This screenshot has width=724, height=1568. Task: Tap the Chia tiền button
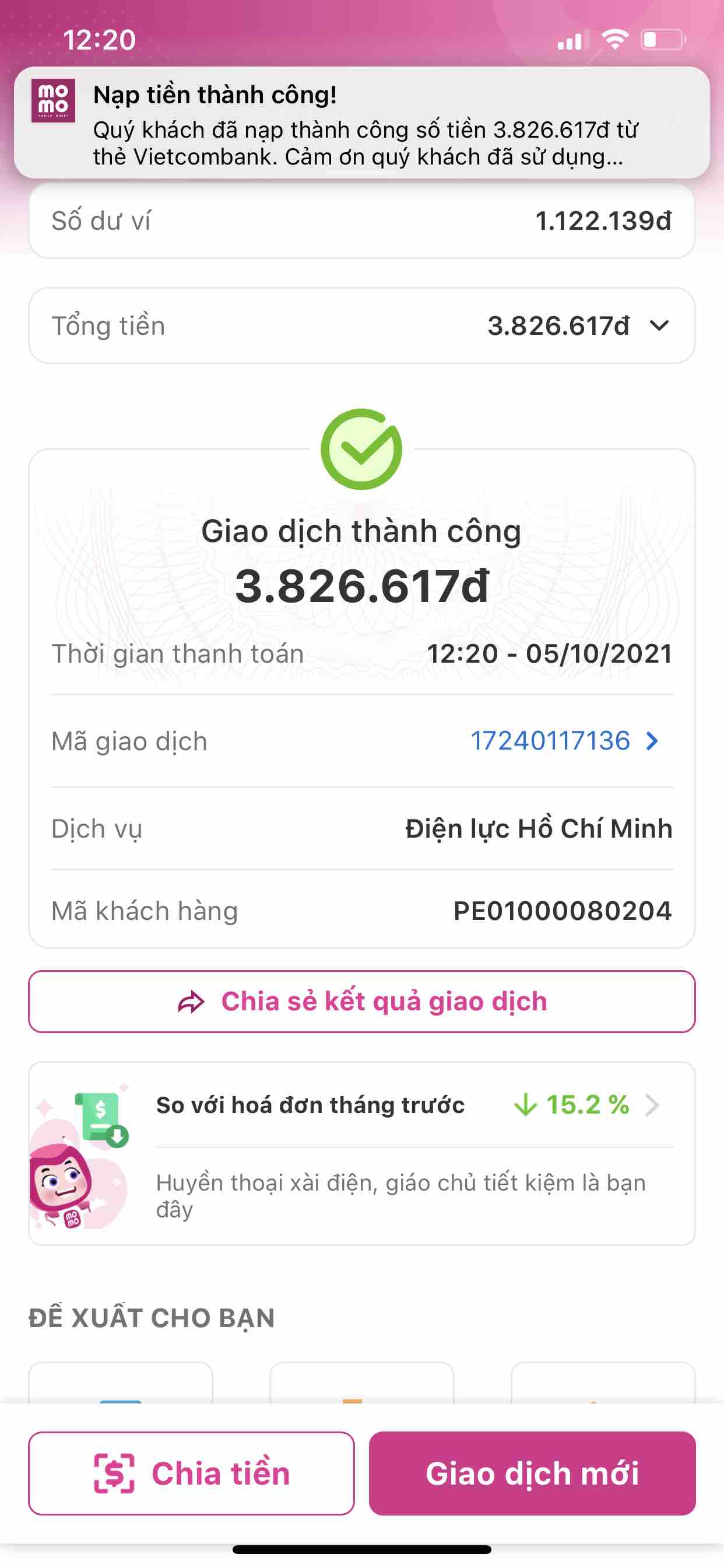[191, 1473]
